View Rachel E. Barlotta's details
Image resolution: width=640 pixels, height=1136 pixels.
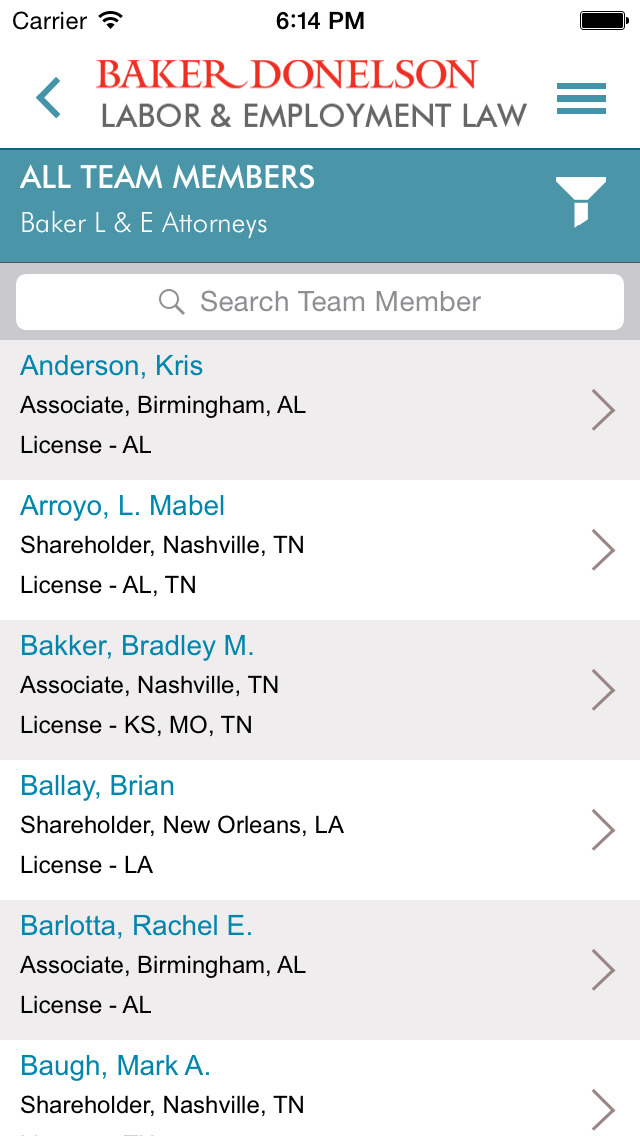tap(320, 970)
